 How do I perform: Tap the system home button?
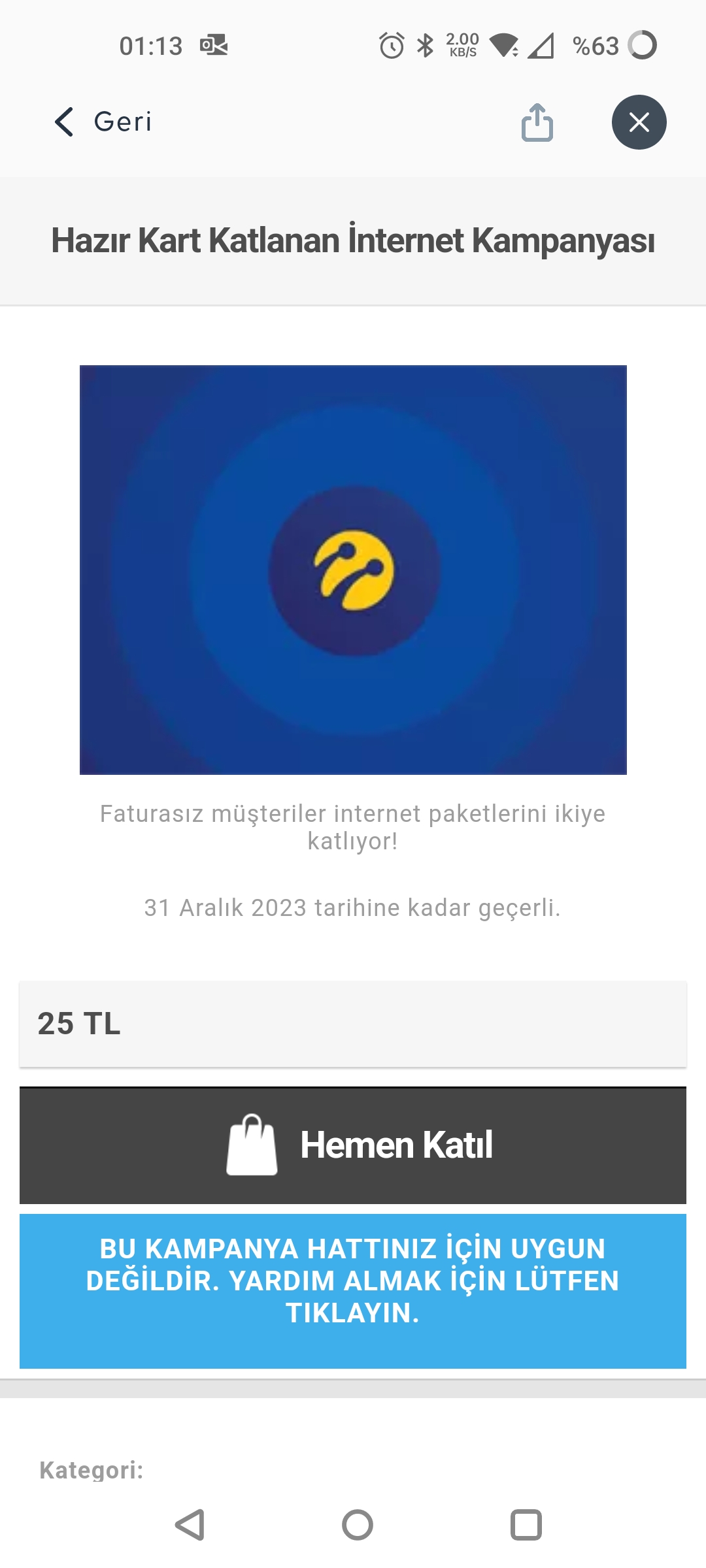click(358, 1525)
